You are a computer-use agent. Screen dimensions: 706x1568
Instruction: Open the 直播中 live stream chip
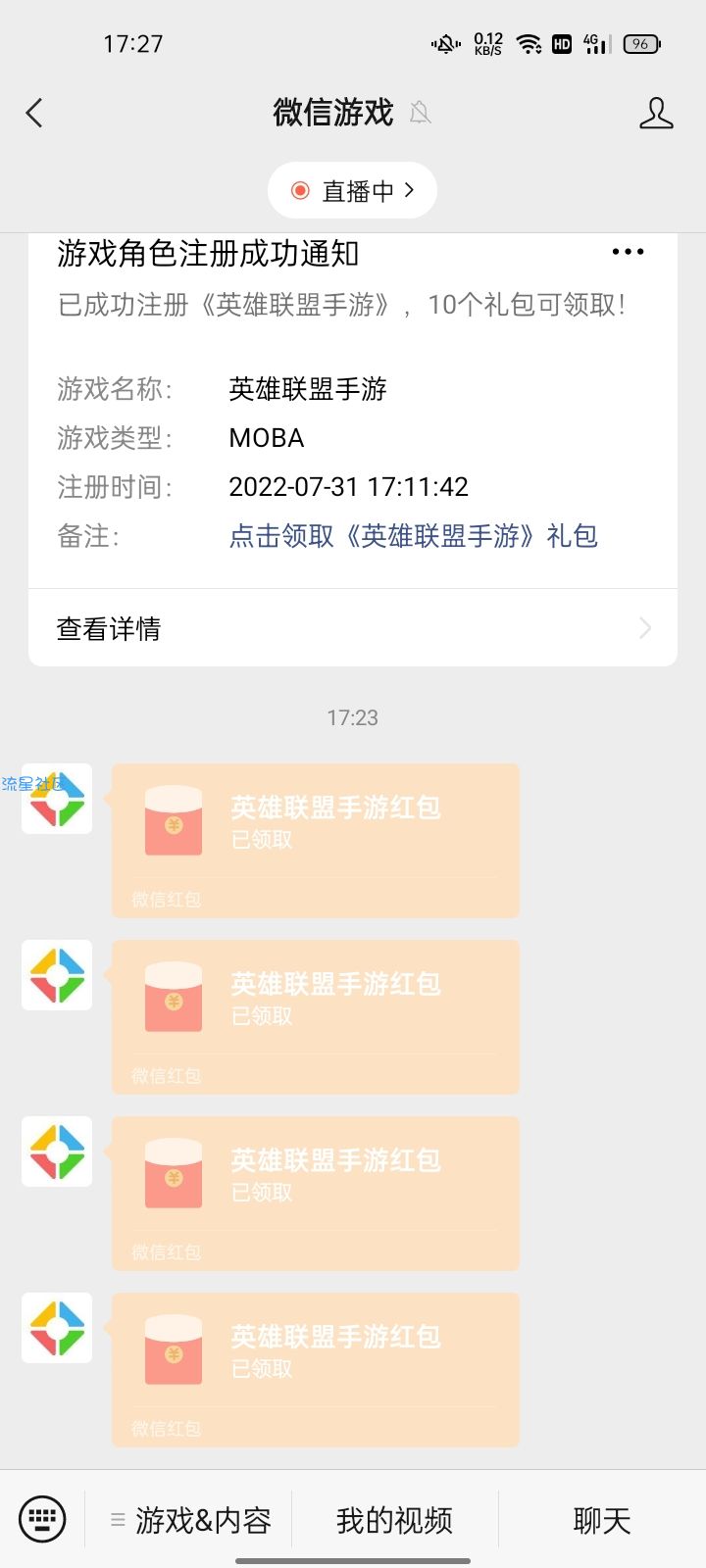[352, 190]
